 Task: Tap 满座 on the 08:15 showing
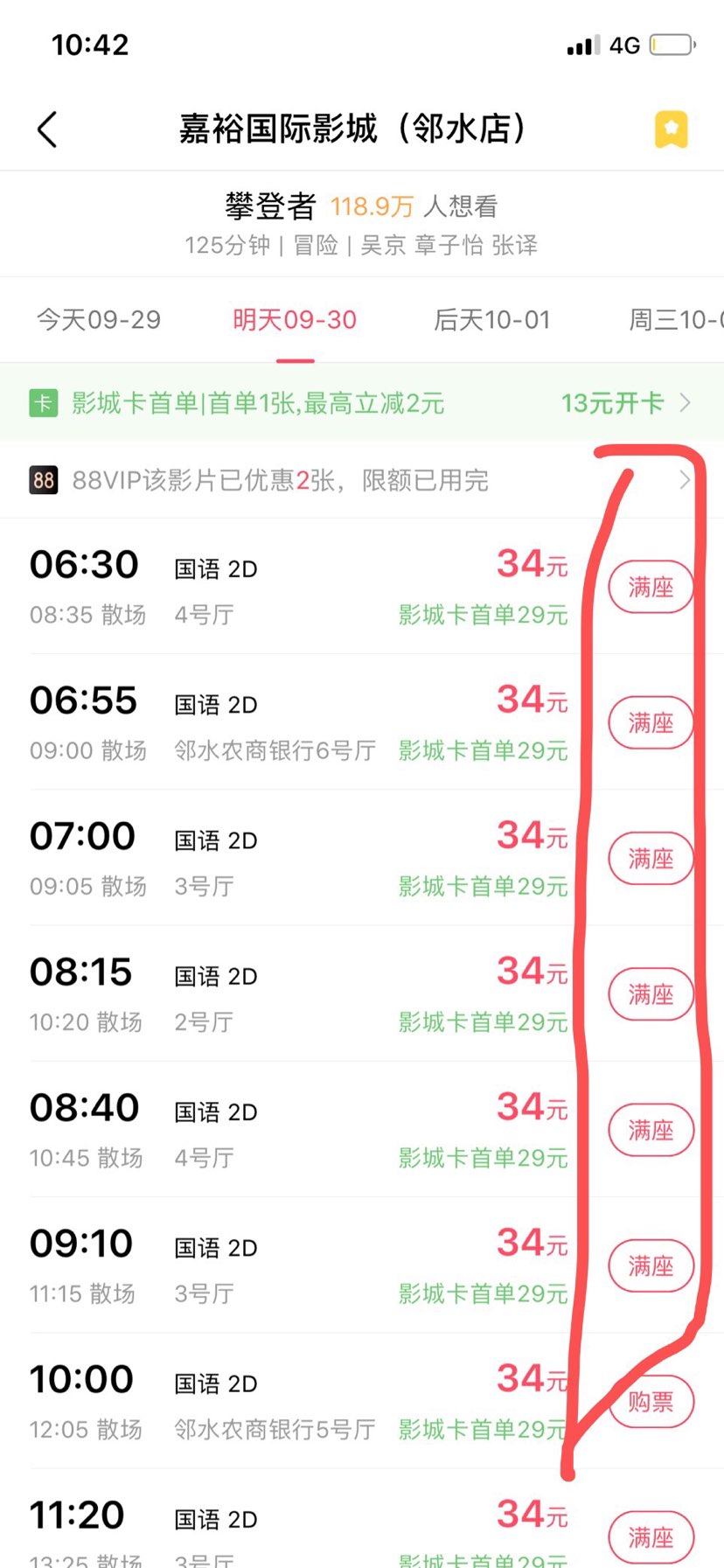(651, 994)
